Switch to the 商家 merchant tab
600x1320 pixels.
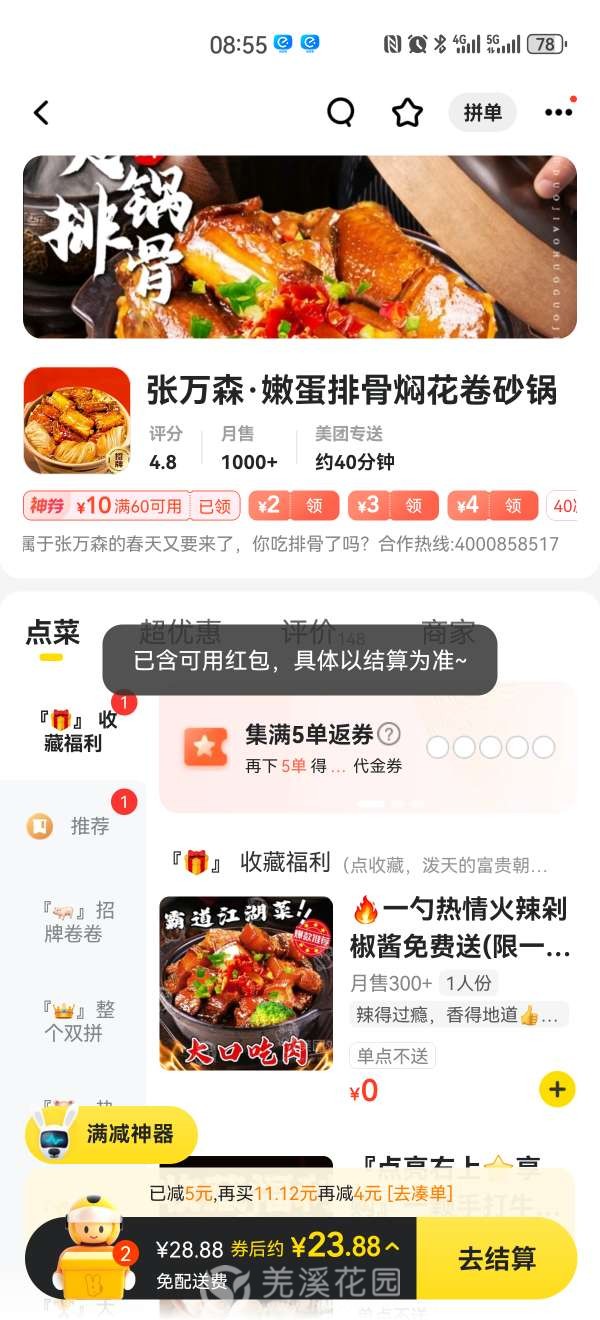coord(448,632)
